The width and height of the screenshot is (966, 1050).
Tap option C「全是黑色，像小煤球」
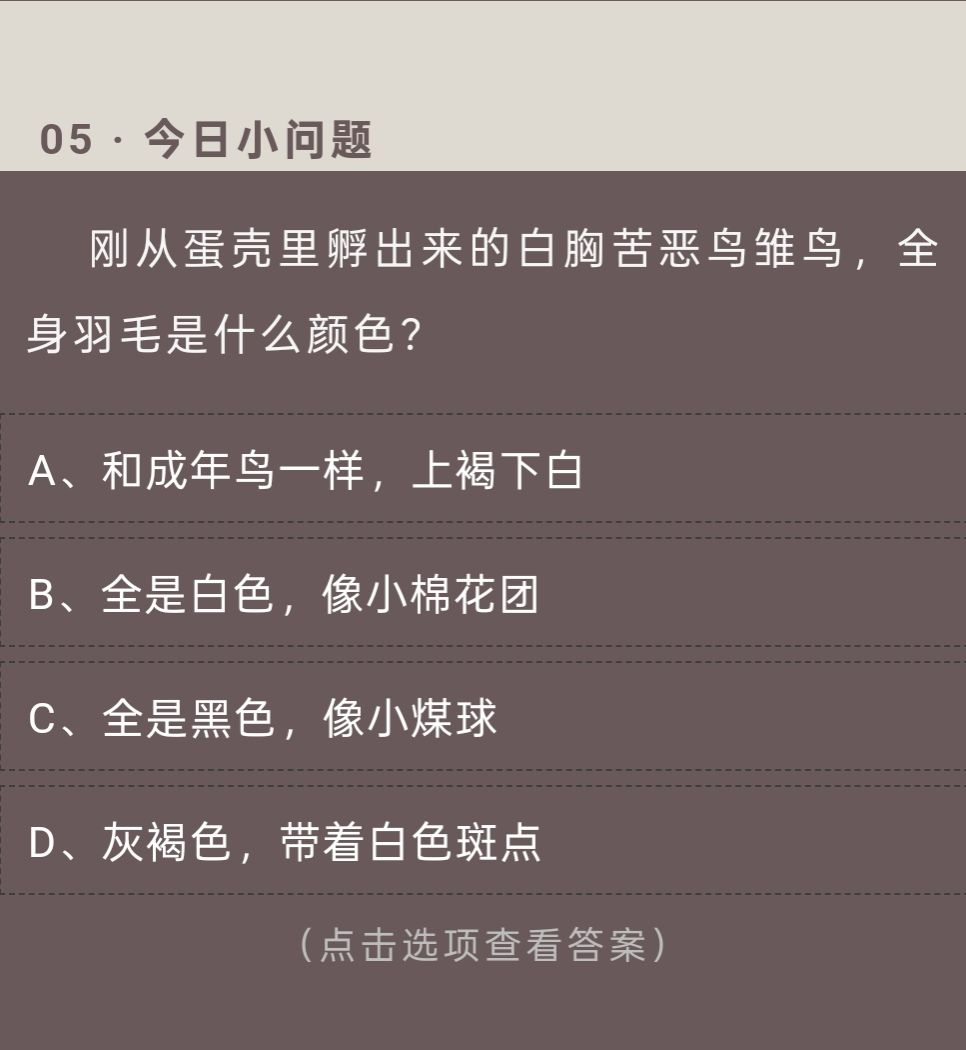(262, 718)
